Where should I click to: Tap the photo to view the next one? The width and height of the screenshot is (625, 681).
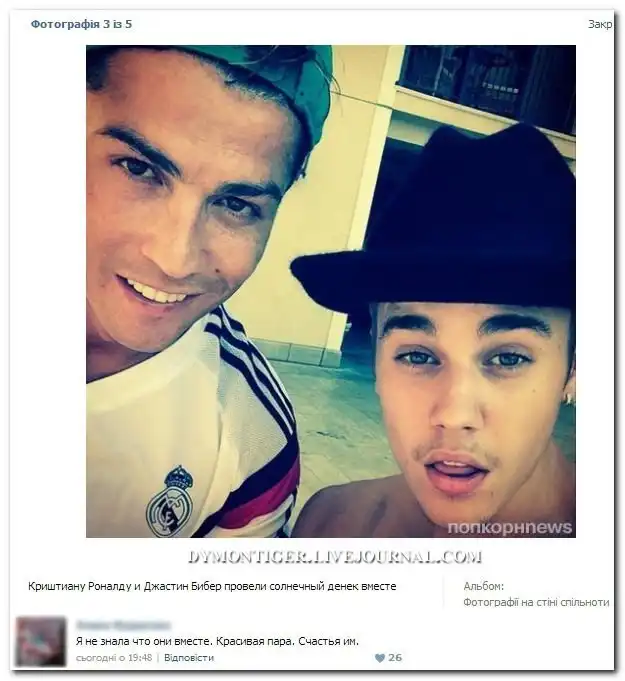coord(330,290)
